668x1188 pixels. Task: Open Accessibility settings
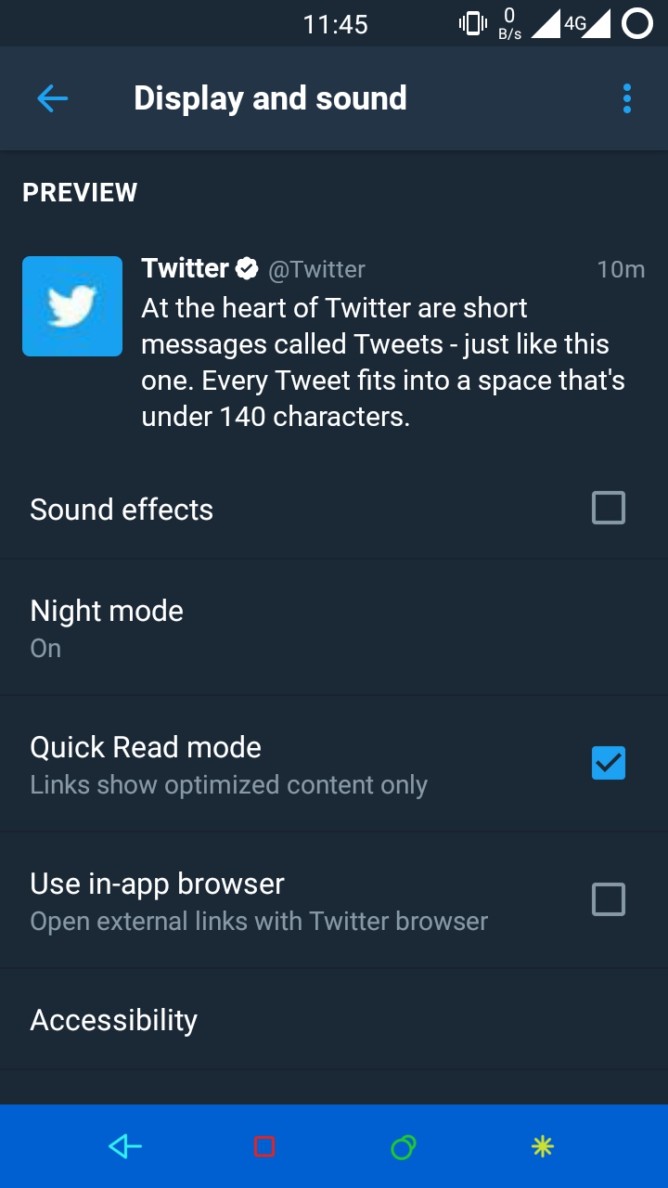[x=334, y=1021]
